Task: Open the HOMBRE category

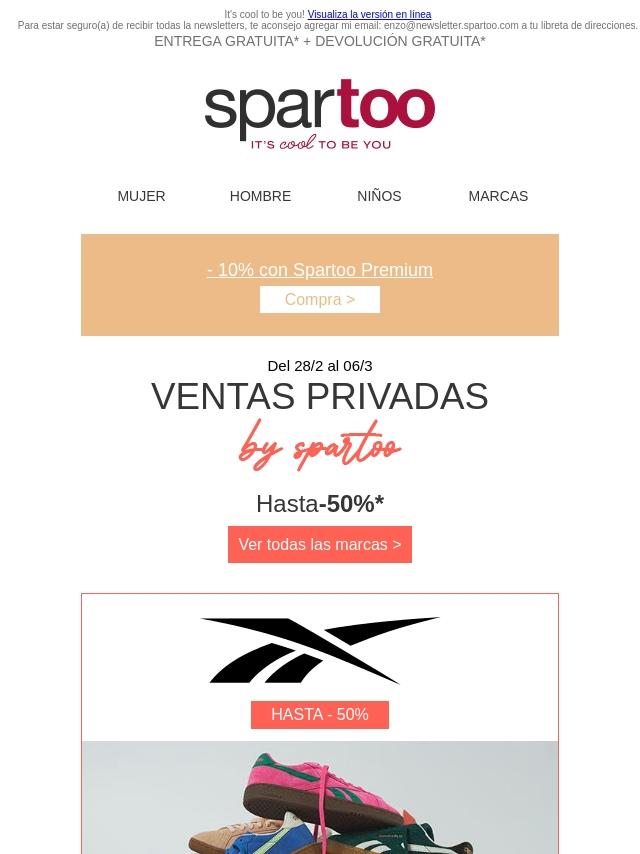Action: (x=260, y=196)
